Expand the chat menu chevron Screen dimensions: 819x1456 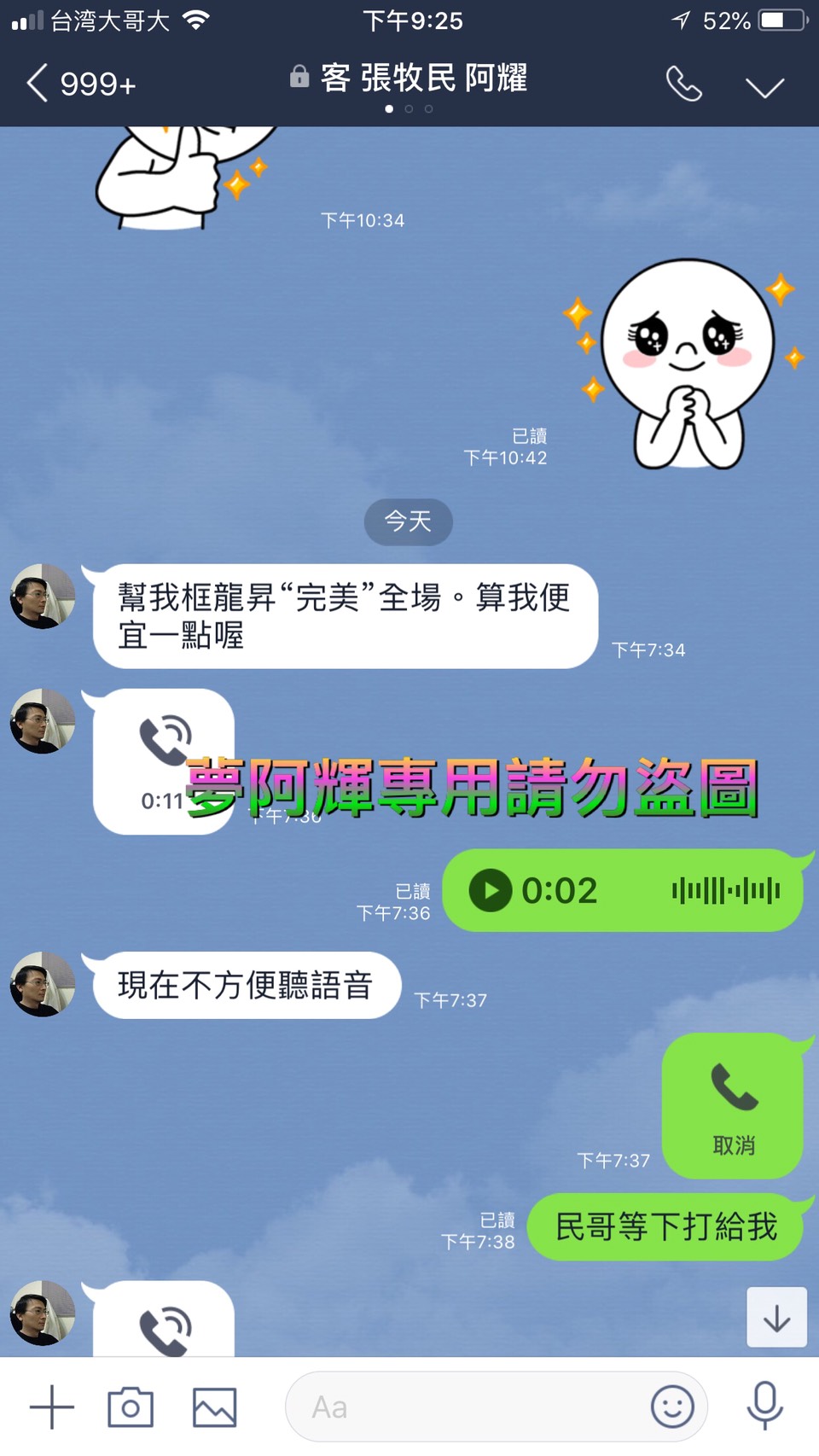point(764,86)
